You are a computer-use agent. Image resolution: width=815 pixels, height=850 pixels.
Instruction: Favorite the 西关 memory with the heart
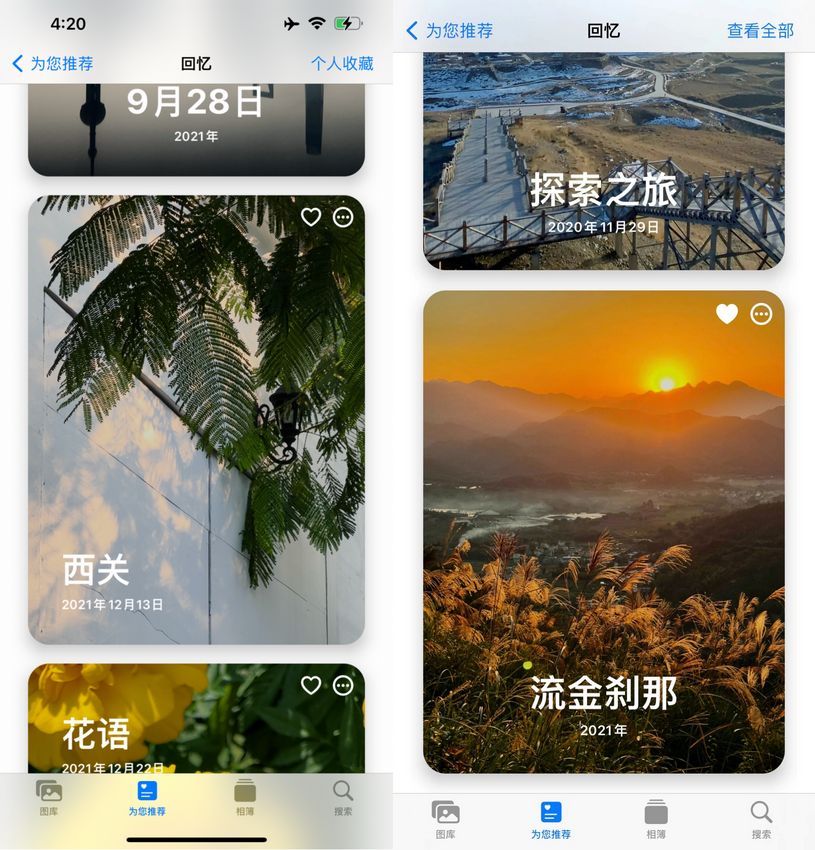(x=311, y=217)
